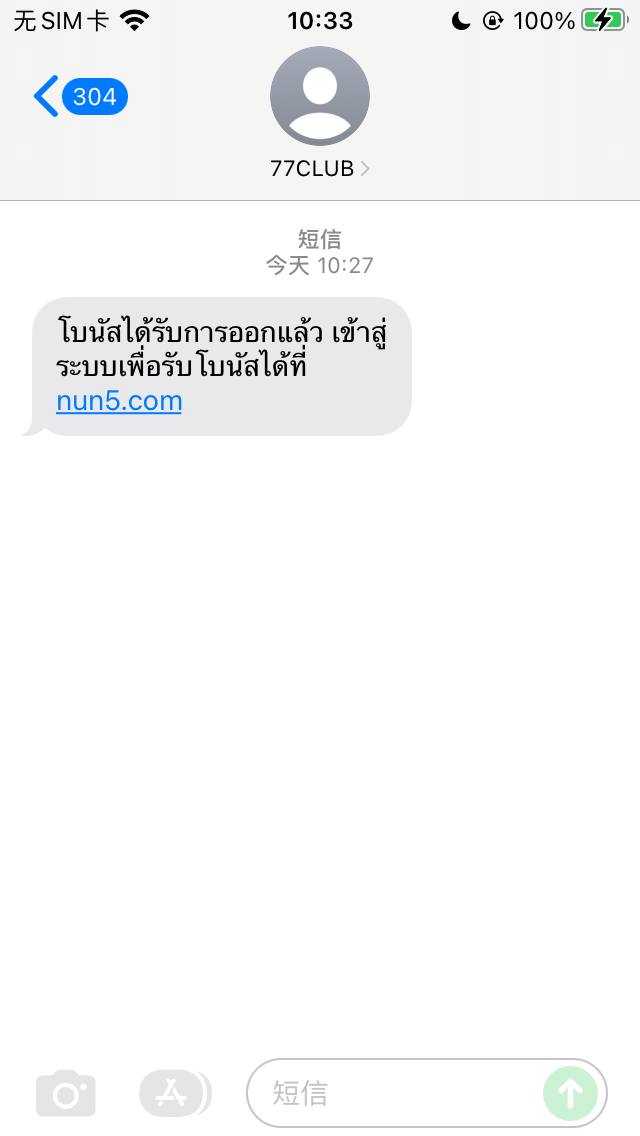Send the message with the arrow button
Viewport: 640px width, 1136px height.
[570, 1093]
